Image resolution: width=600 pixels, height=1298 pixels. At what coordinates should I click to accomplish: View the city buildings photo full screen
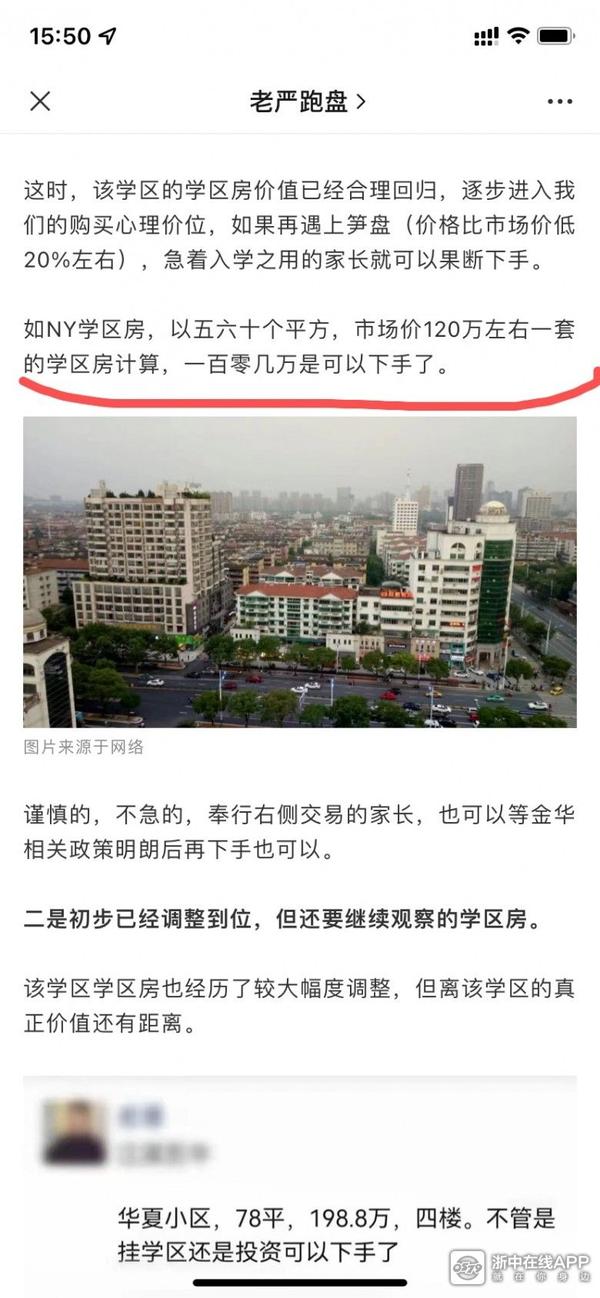coord(300,571)
